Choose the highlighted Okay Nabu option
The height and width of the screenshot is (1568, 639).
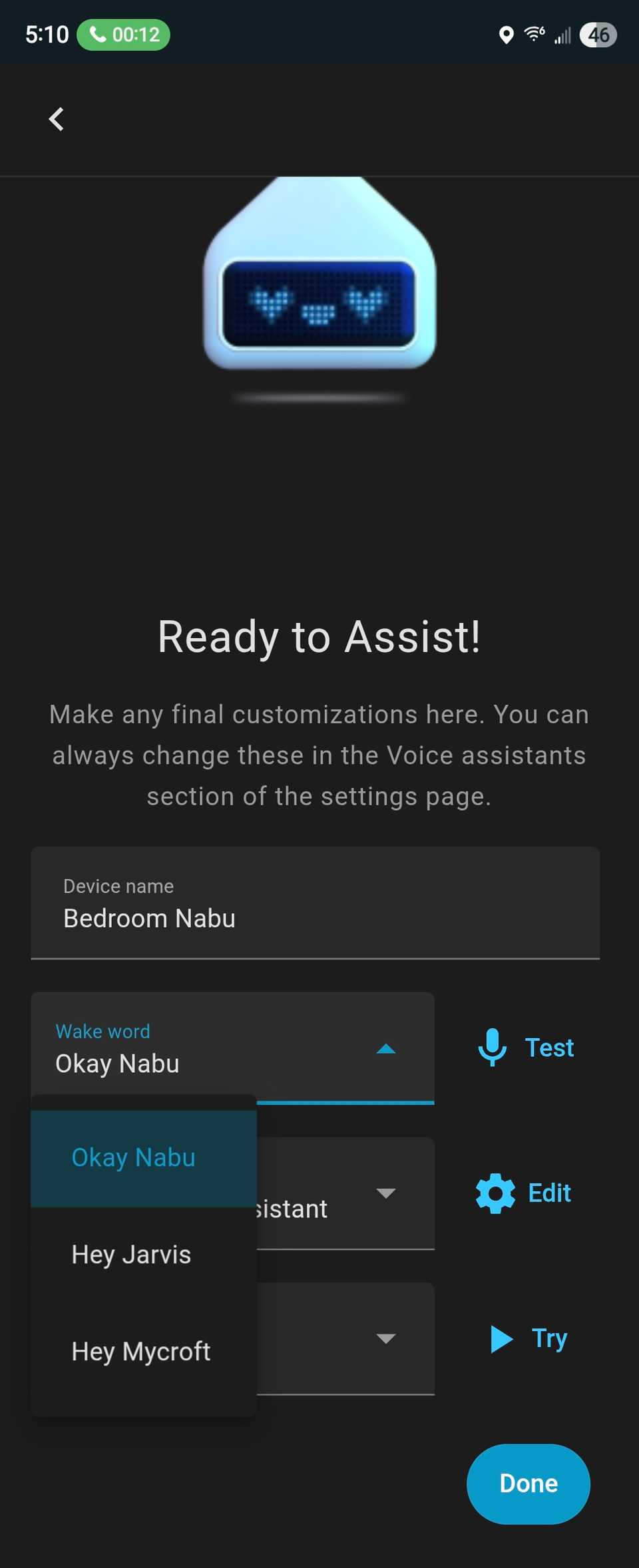point(132,1157)
